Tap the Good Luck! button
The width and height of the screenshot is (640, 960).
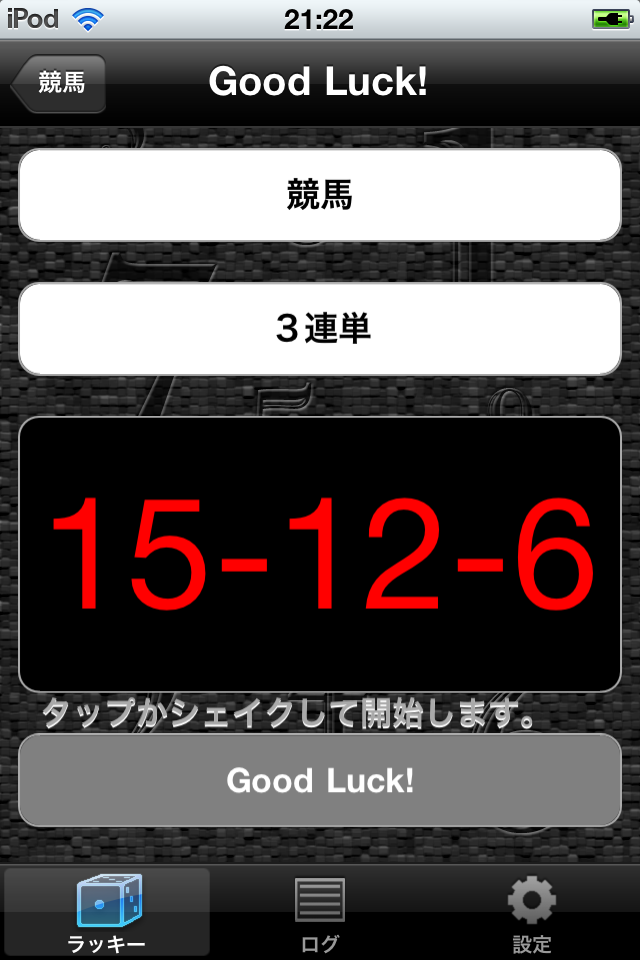(x=320, y=780)
